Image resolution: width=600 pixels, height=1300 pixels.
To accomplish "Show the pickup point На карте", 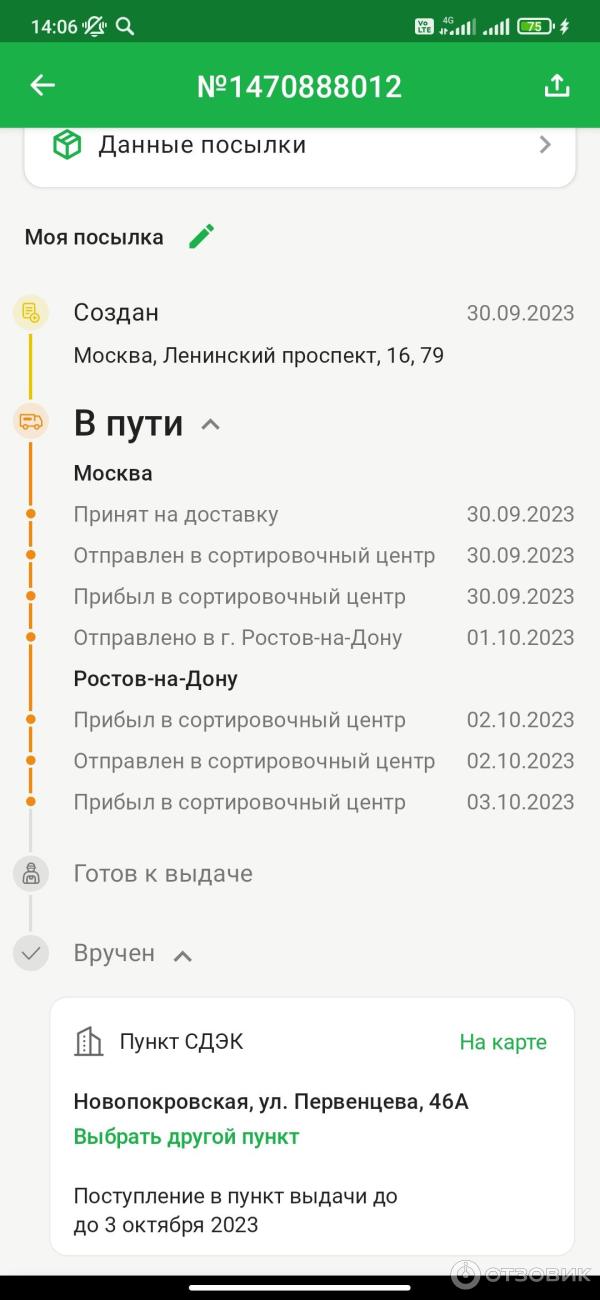I will pyautogui.click(x=502, y=1042).
